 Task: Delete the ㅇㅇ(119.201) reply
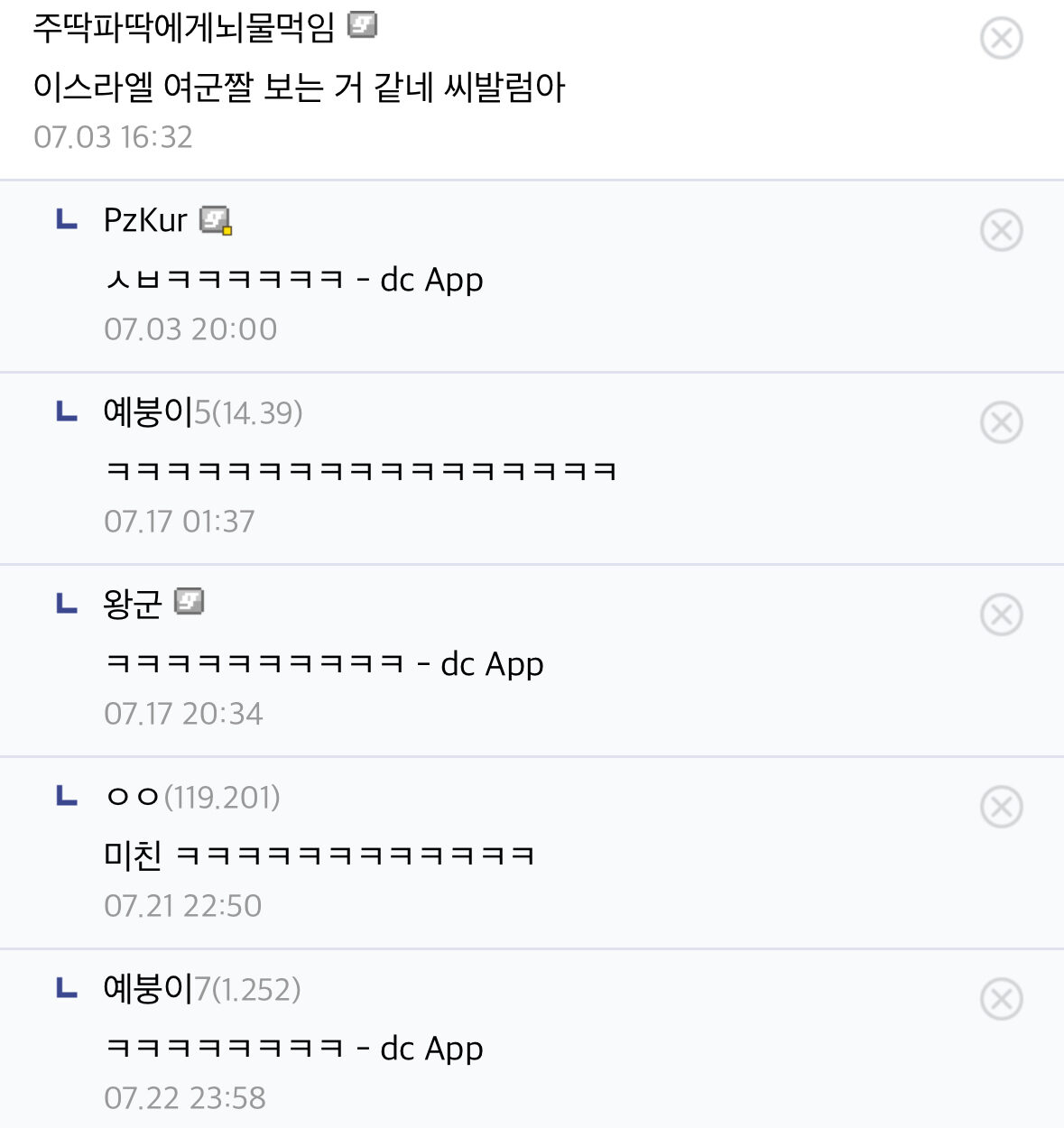pos(1001,808)
